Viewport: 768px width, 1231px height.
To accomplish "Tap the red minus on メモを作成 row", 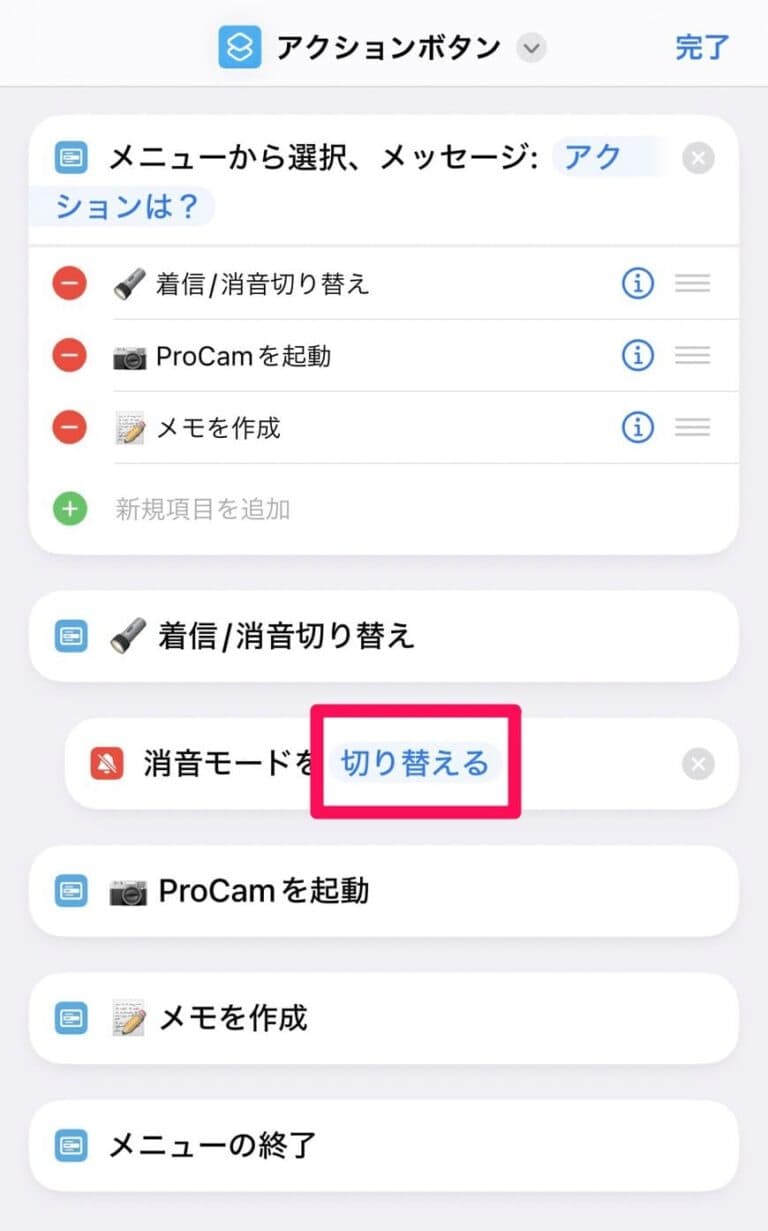I will click(69, 427).
